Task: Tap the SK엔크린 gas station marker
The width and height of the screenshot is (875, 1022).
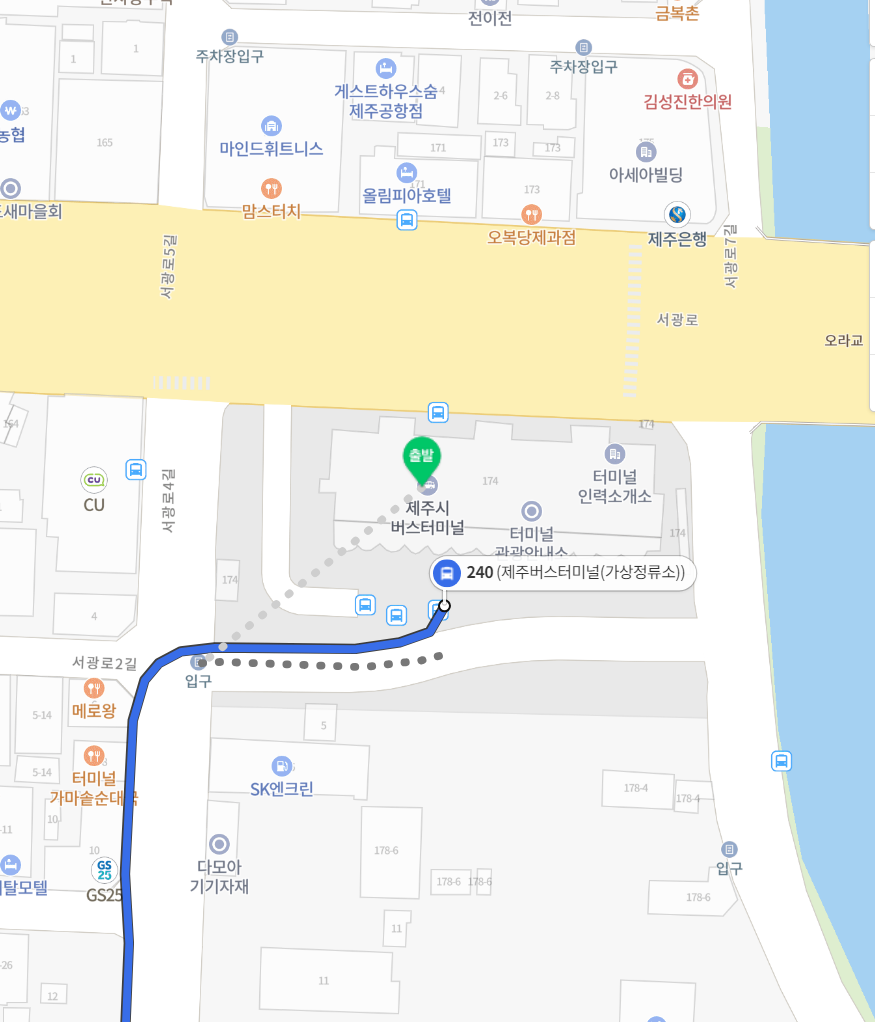Action: tap(282, 766)
